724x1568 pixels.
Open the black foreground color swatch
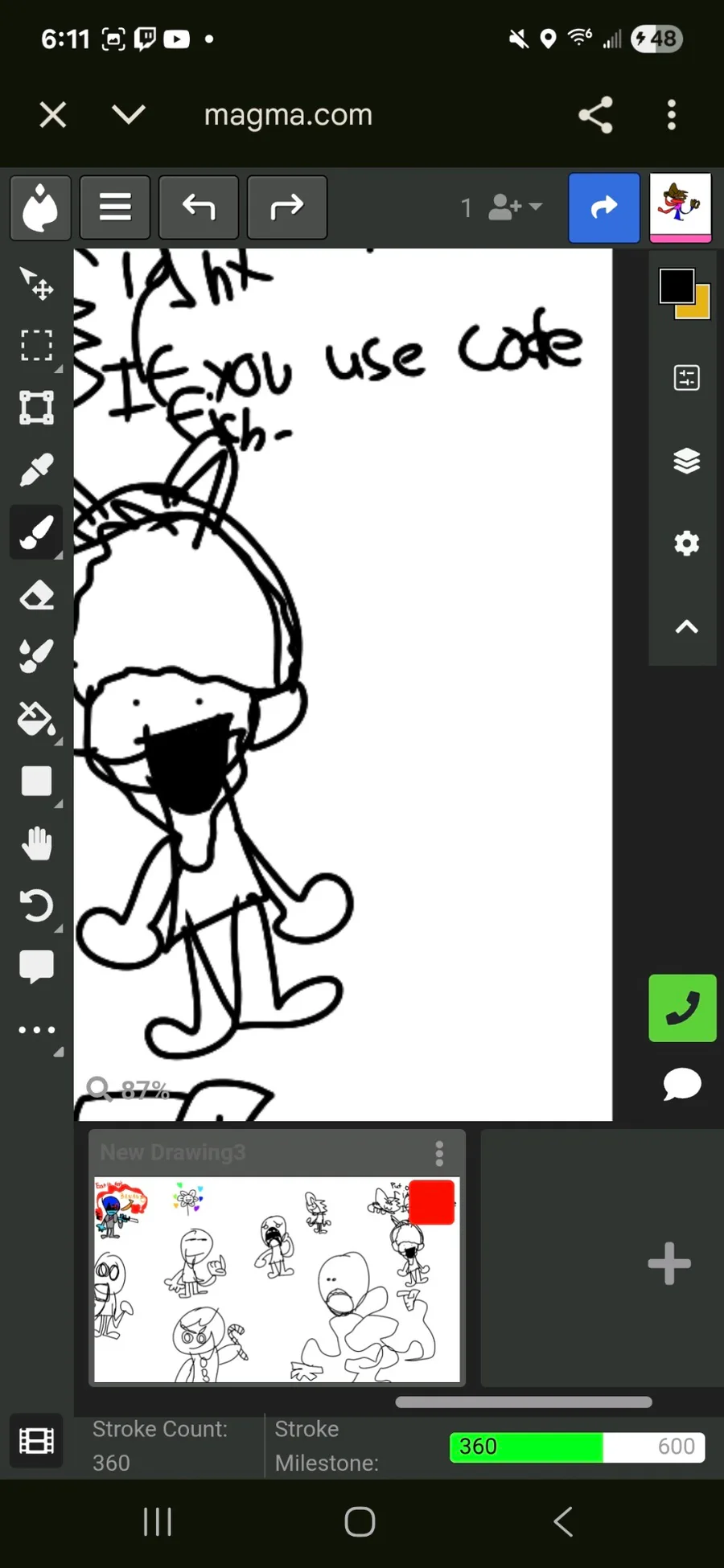click(677, 285)
